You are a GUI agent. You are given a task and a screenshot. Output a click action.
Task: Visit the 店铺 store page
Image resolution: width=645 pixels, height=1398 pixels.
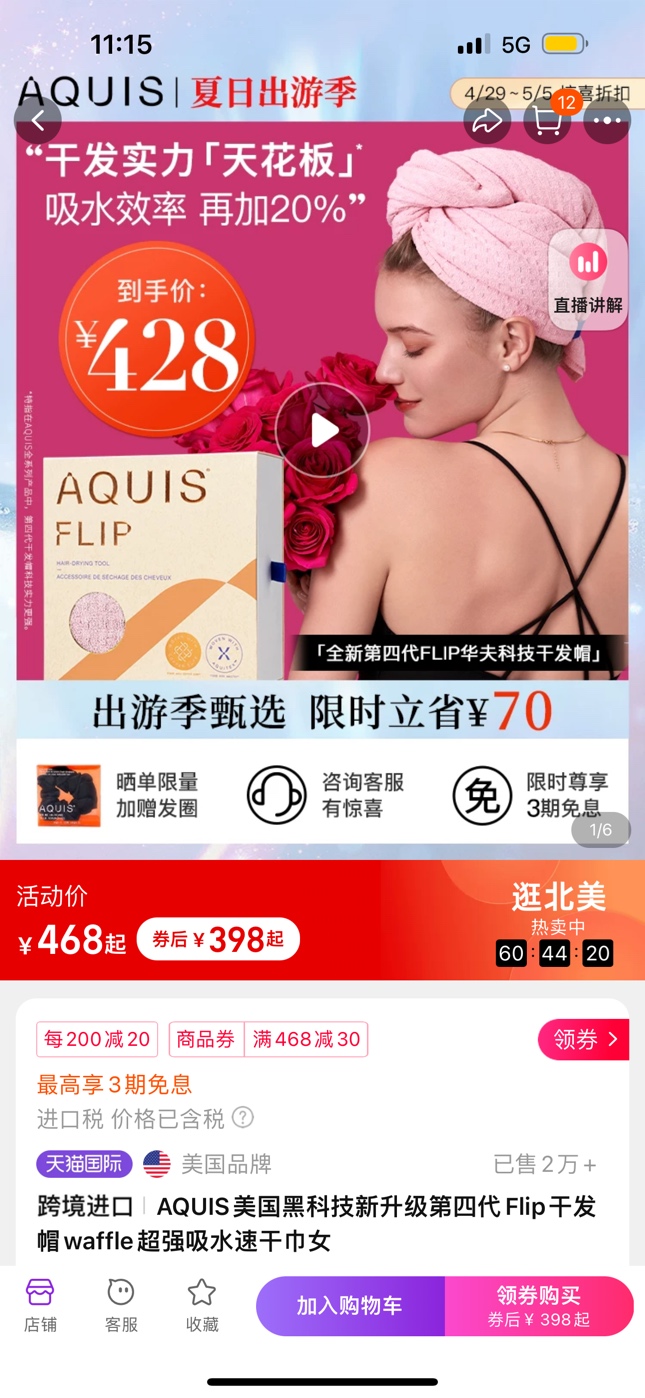pos(41,1305)
